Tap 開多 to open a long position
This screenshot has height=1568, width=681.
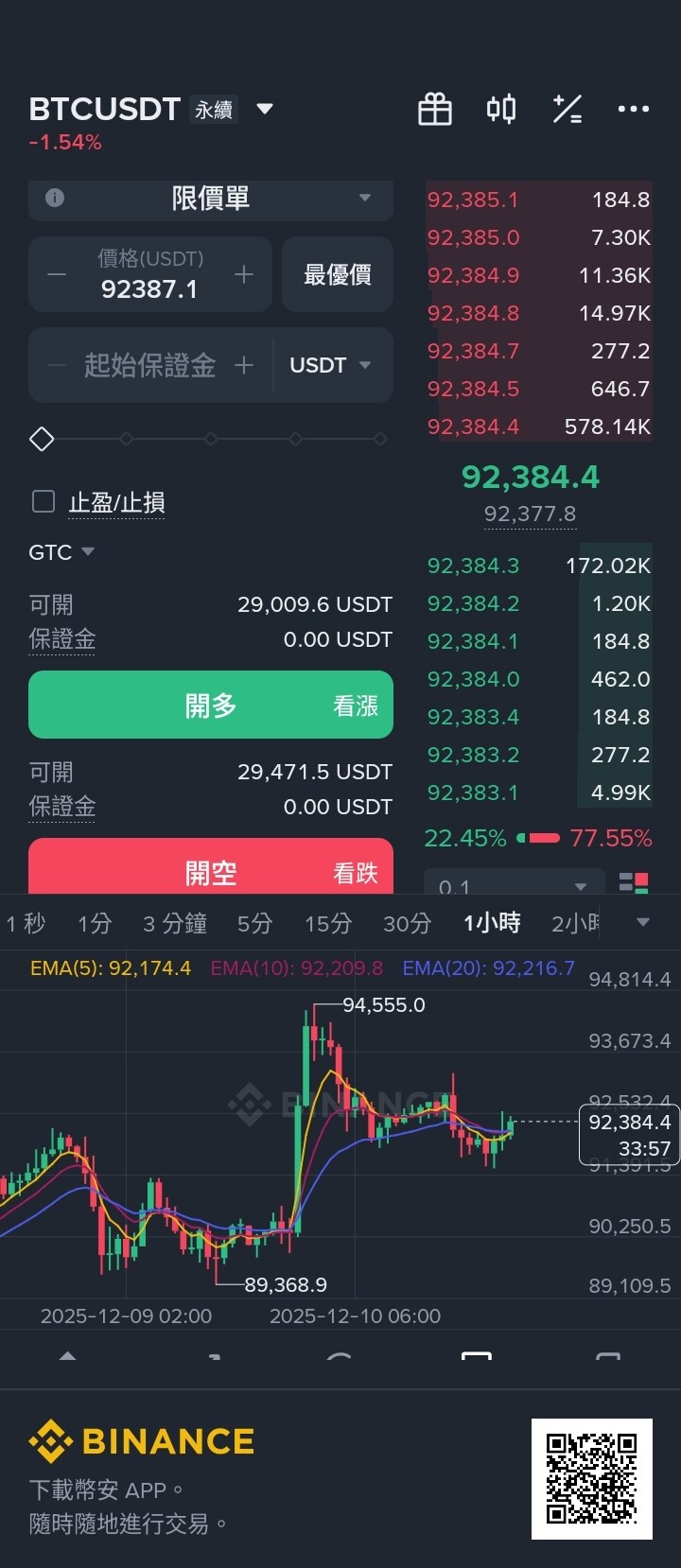click(x=211, y=705)
